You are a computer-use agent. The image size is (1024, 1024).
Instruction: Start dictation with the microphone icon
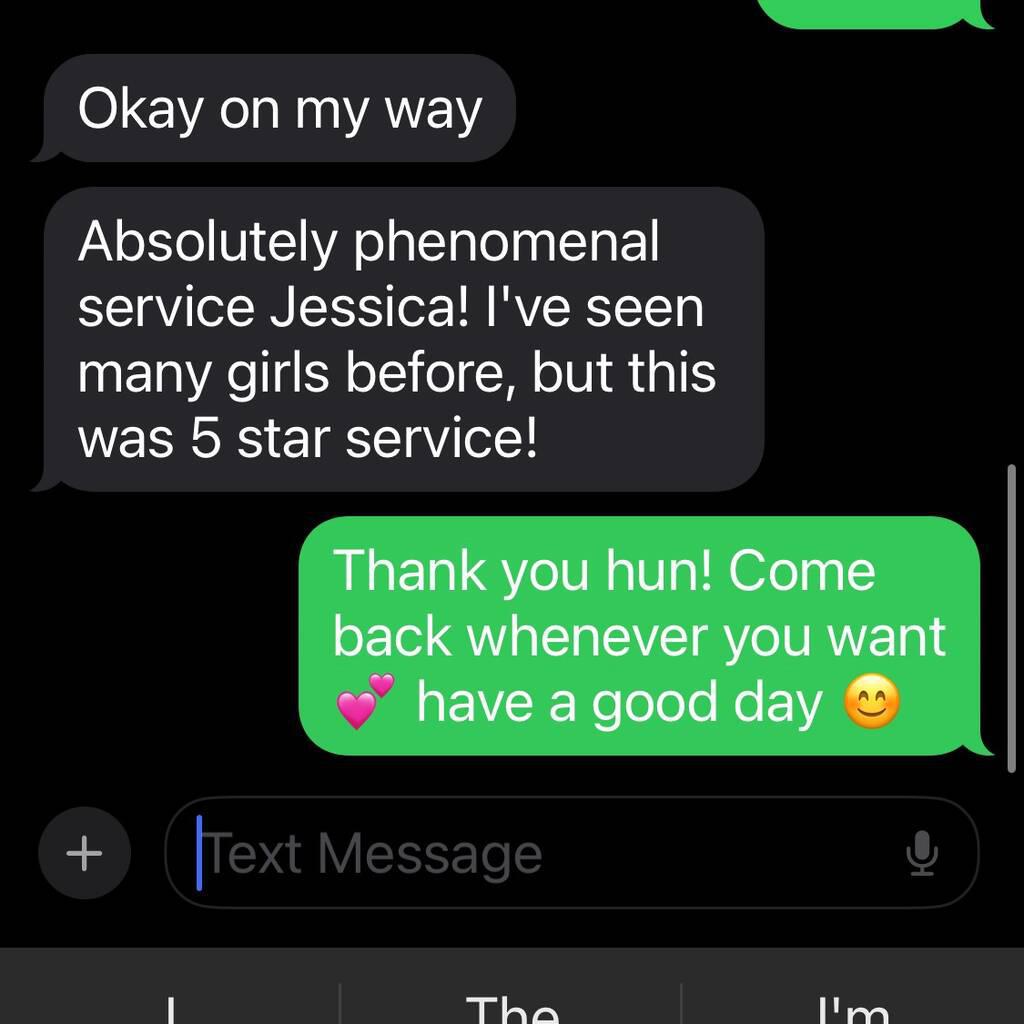point(921,853)
